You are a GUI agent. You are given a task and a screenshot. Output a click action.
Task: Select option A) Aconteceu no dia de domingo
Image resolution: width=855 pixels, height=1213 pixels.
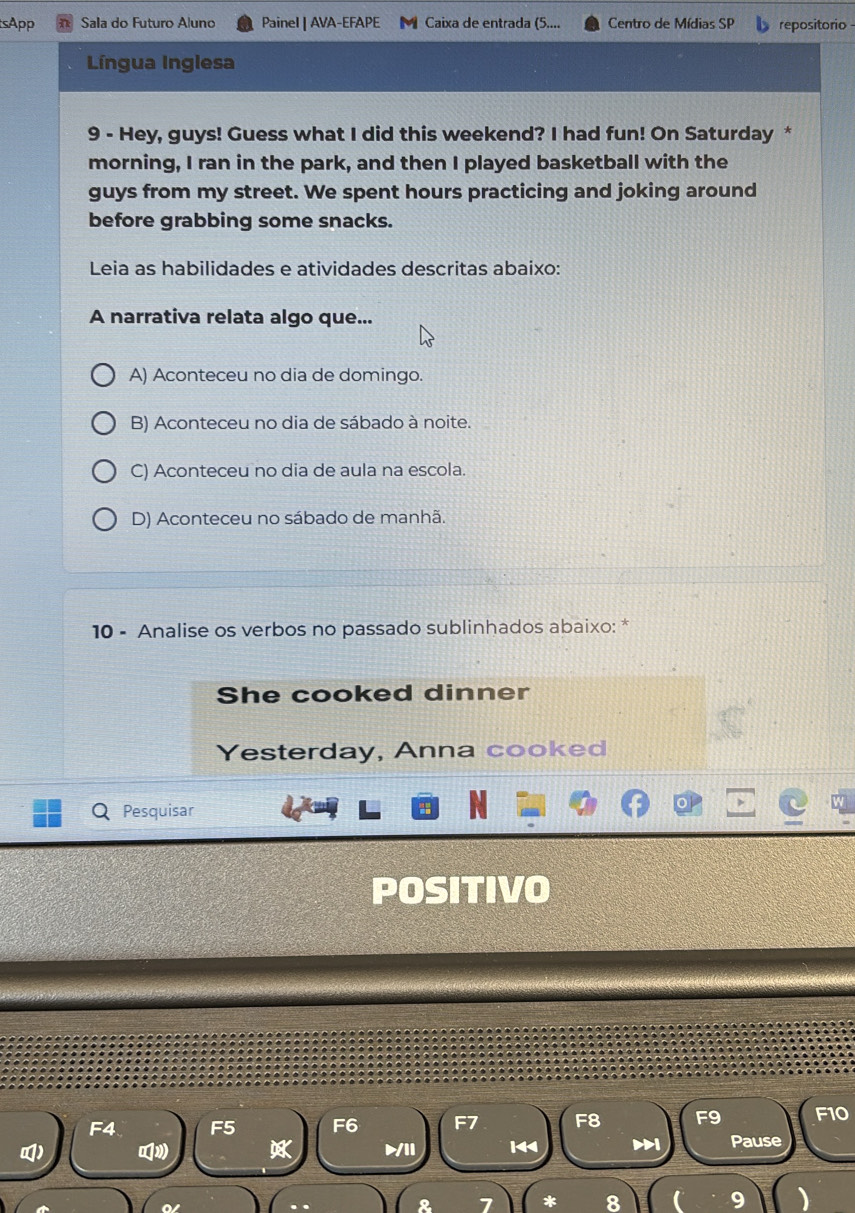coord(103,376)
